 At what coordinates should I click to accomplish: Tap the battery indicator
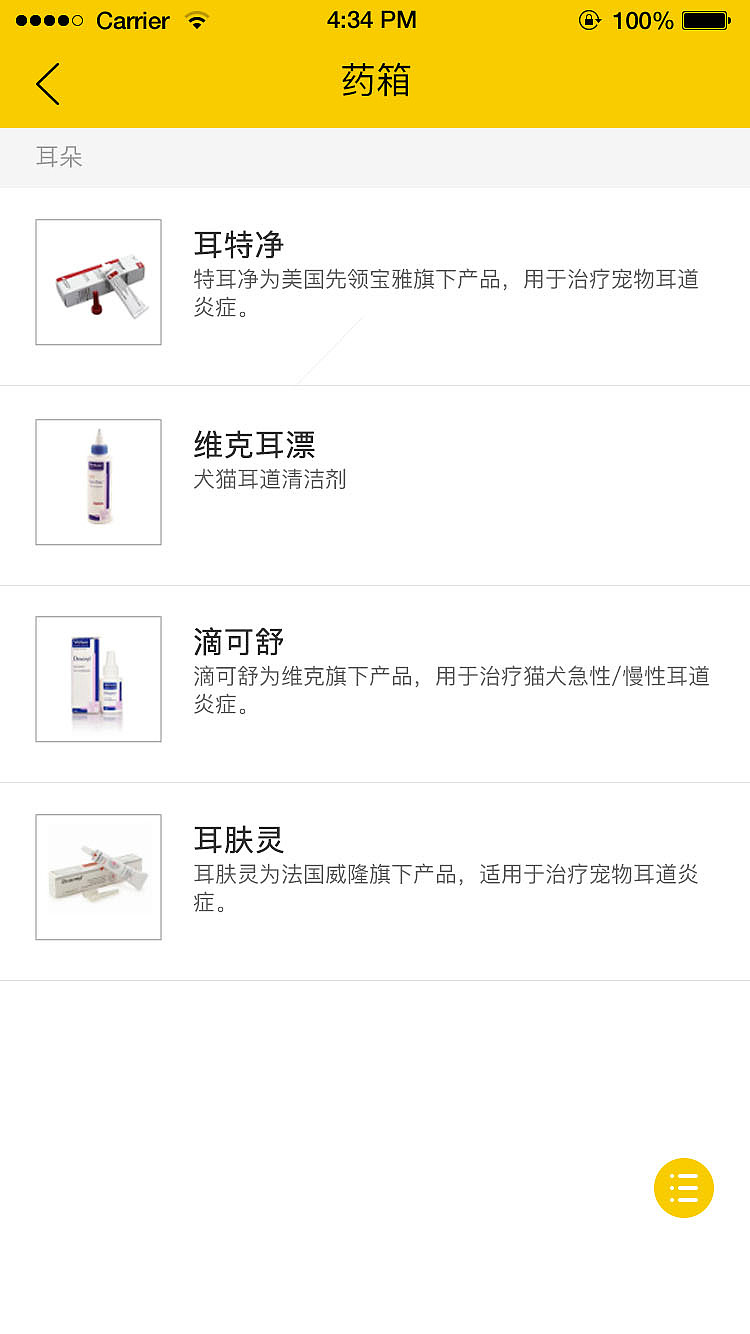[706, 17]
